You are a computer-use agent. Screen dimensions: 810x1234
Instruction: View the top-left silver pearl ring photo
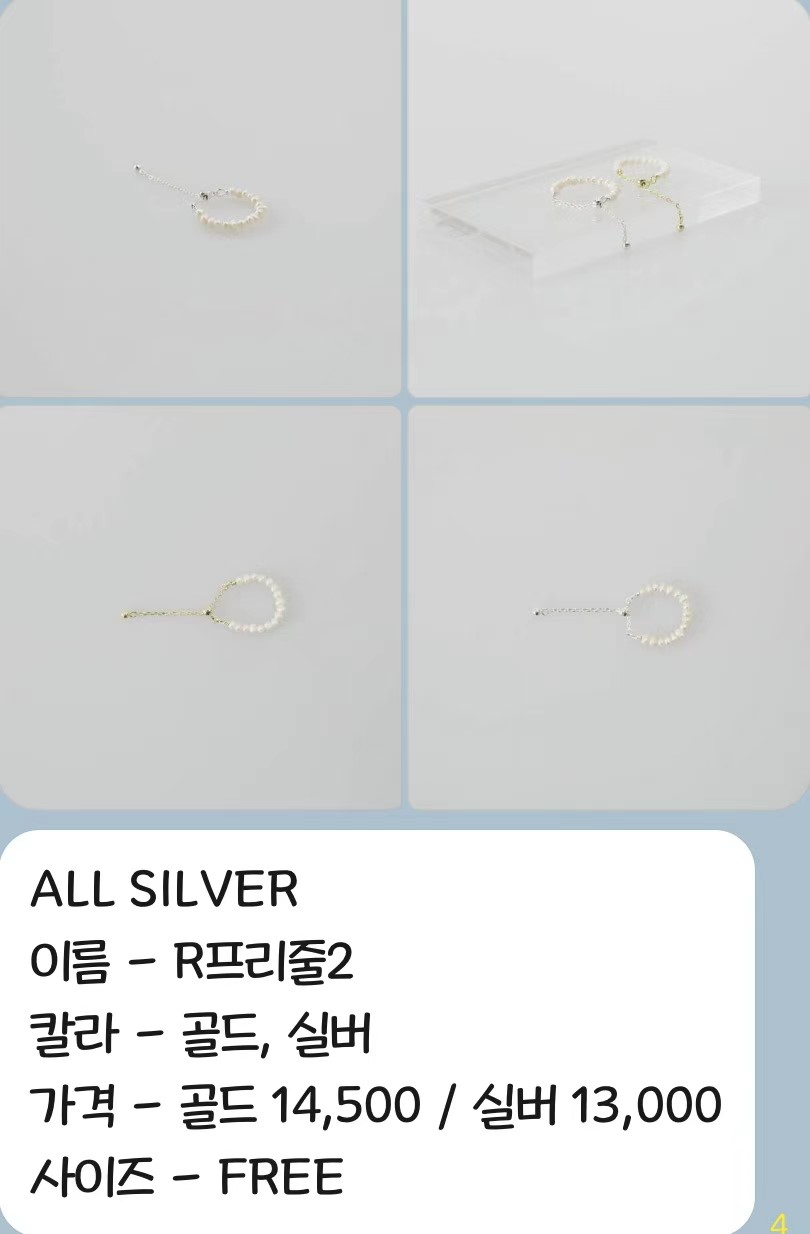tap(200, 198)
